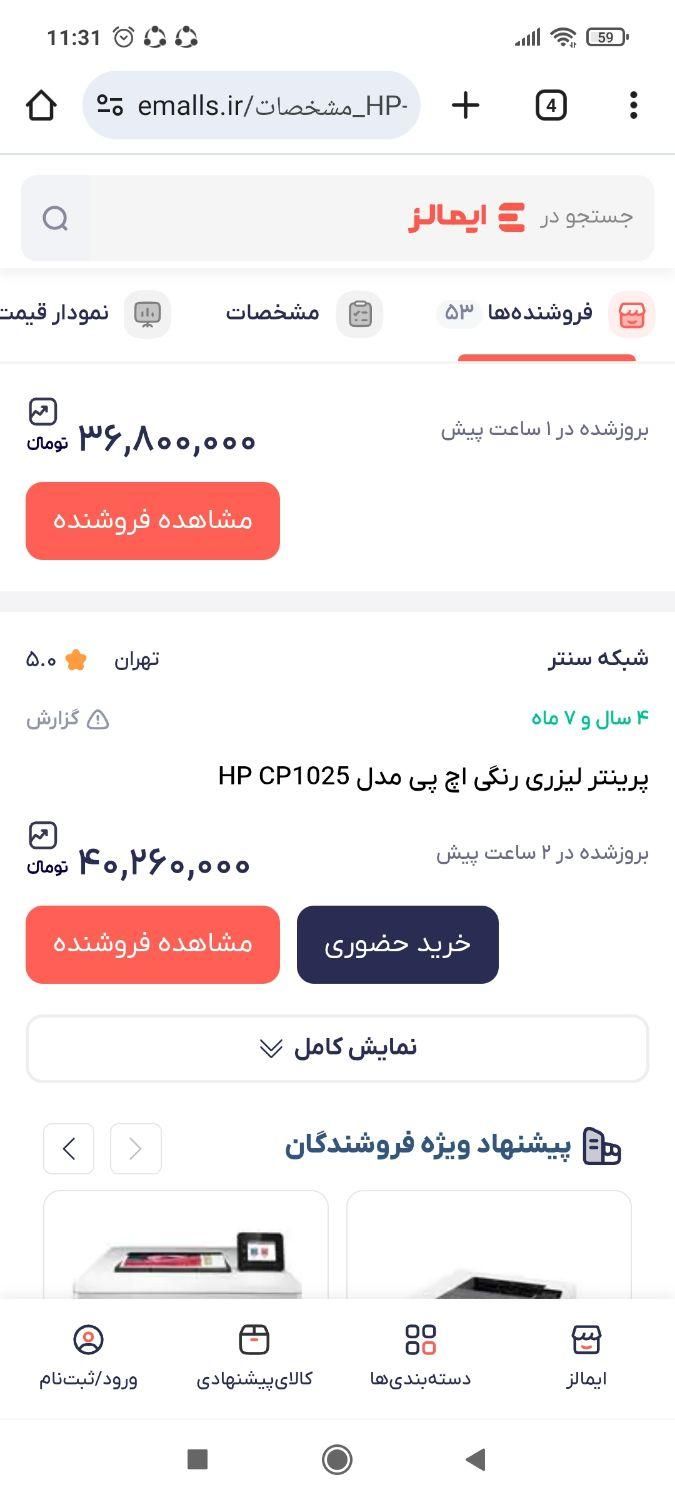
Task: Open the browser home page
Action: coord(41,105)
